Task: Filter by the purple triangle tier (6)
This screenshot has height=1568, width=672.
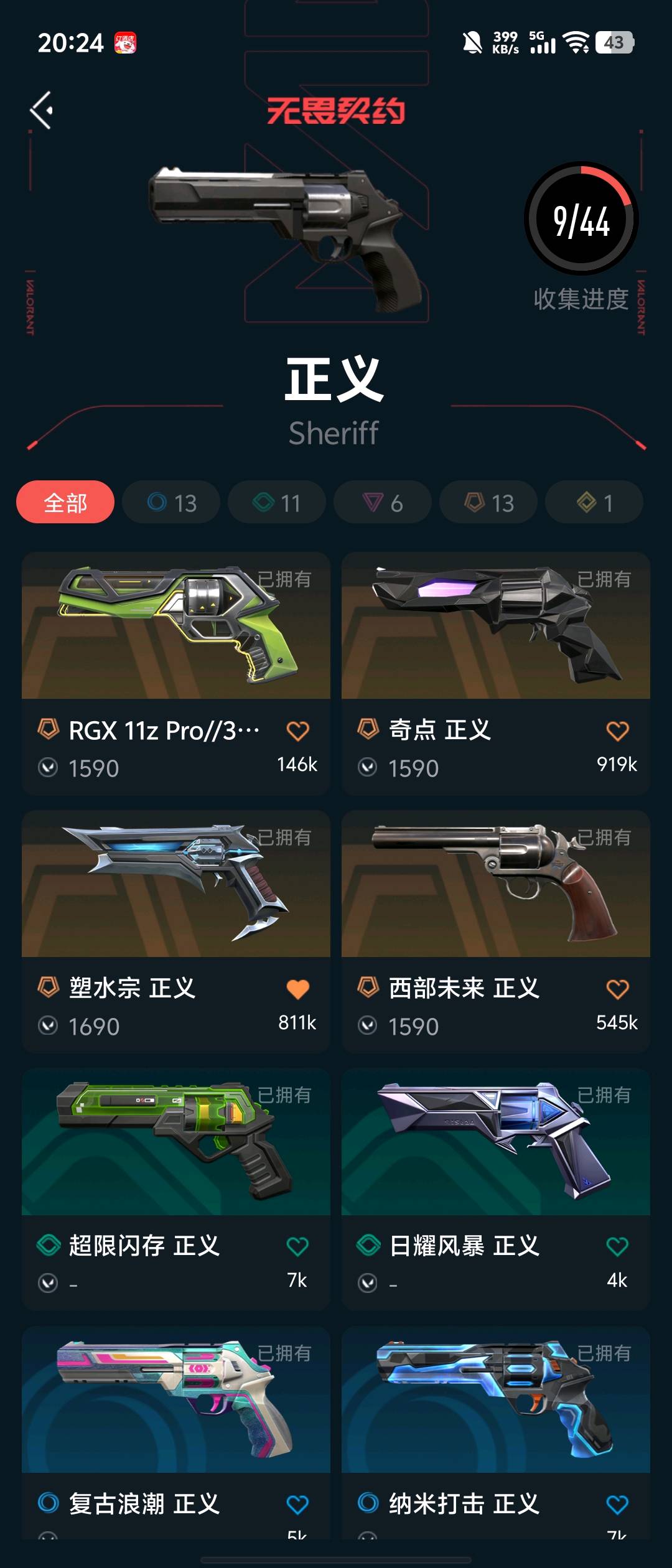Action: coord(383,503)
